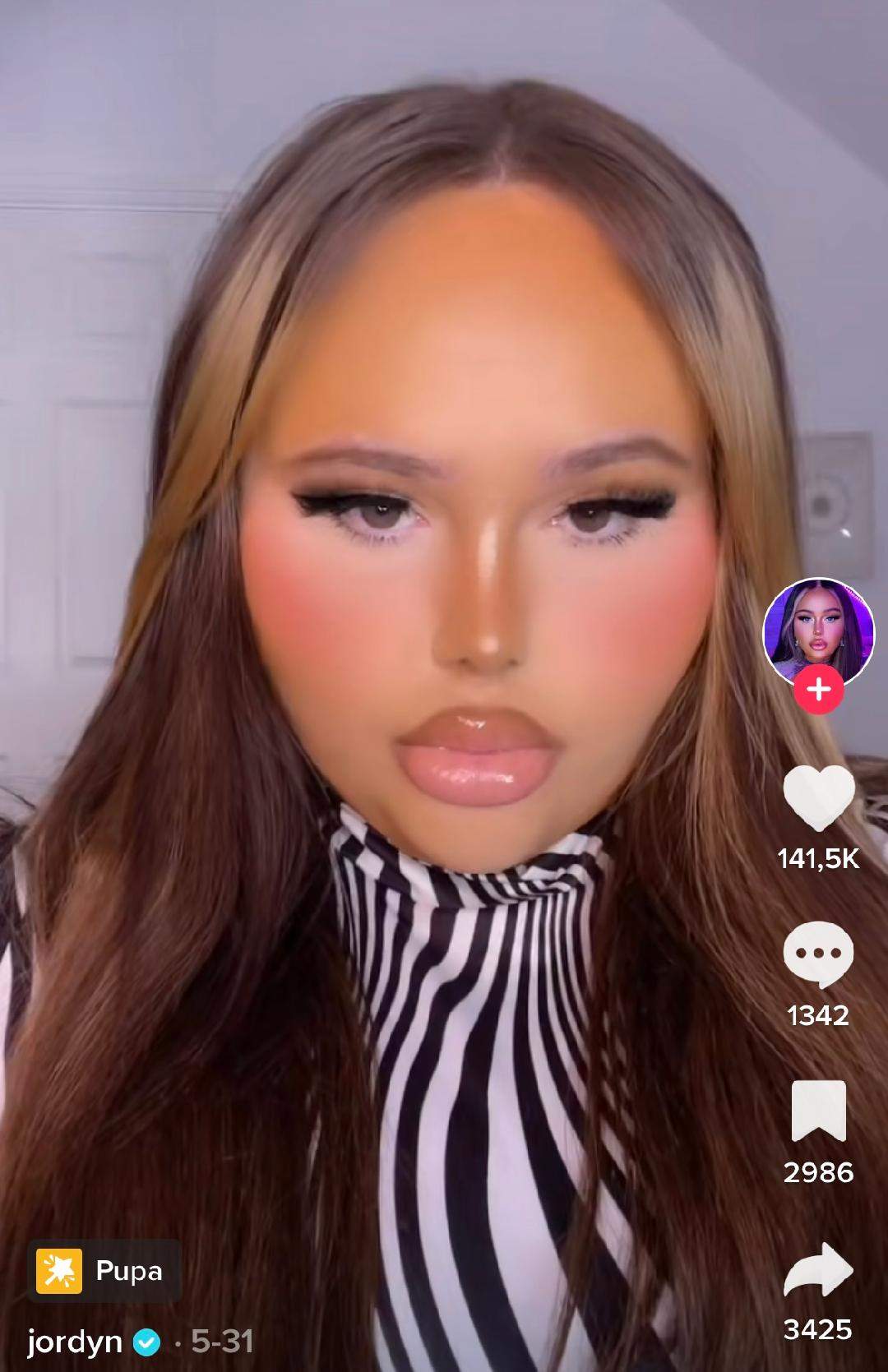Image resolution: width=888 pixels, height=1372 pixels.
Task: Share this video via the arrow
Action: pyautogui.click(x=818, y=1269)
